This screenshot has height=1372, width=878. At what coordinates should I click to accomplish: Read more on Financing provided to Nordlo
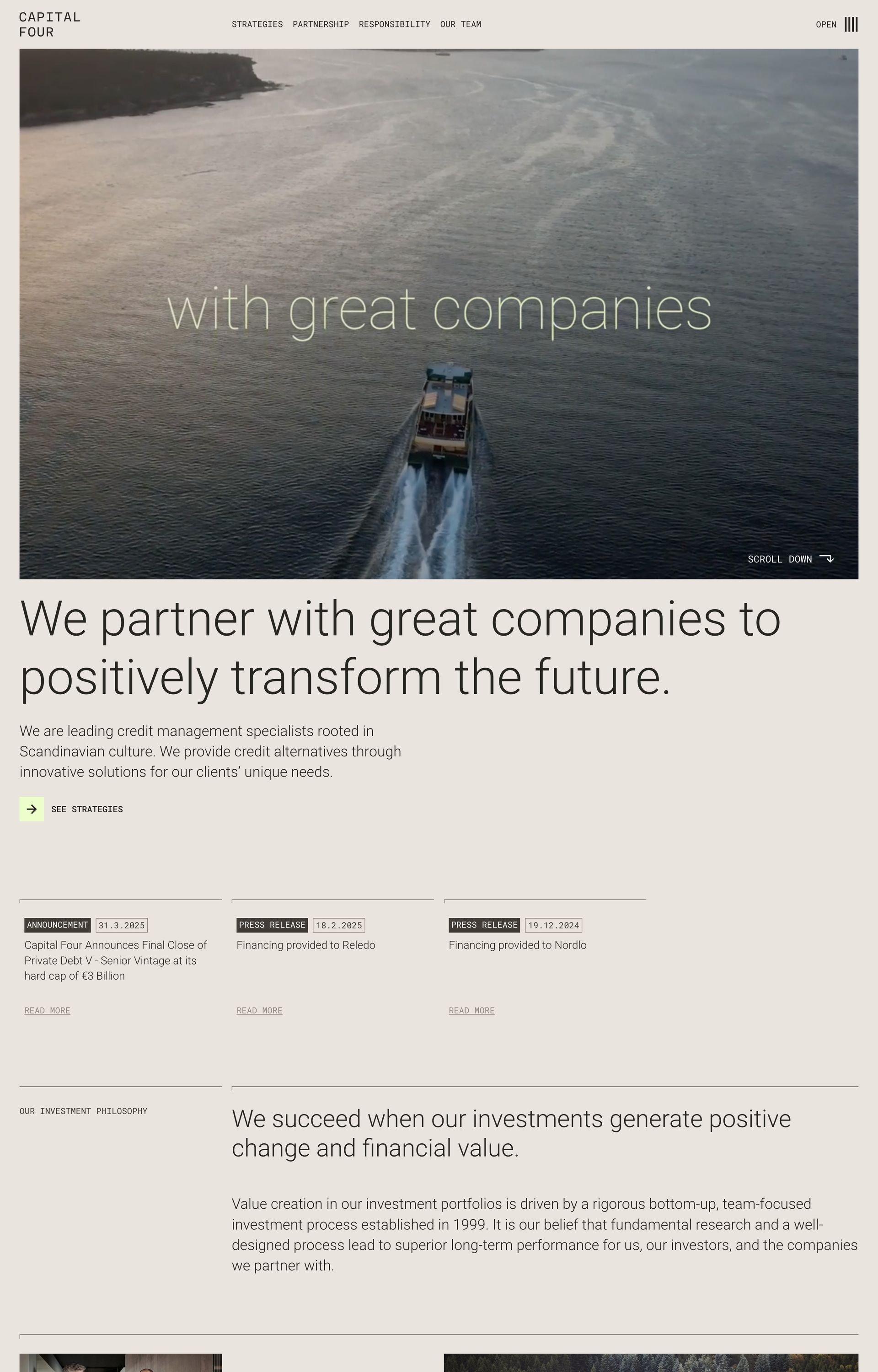471,1011
